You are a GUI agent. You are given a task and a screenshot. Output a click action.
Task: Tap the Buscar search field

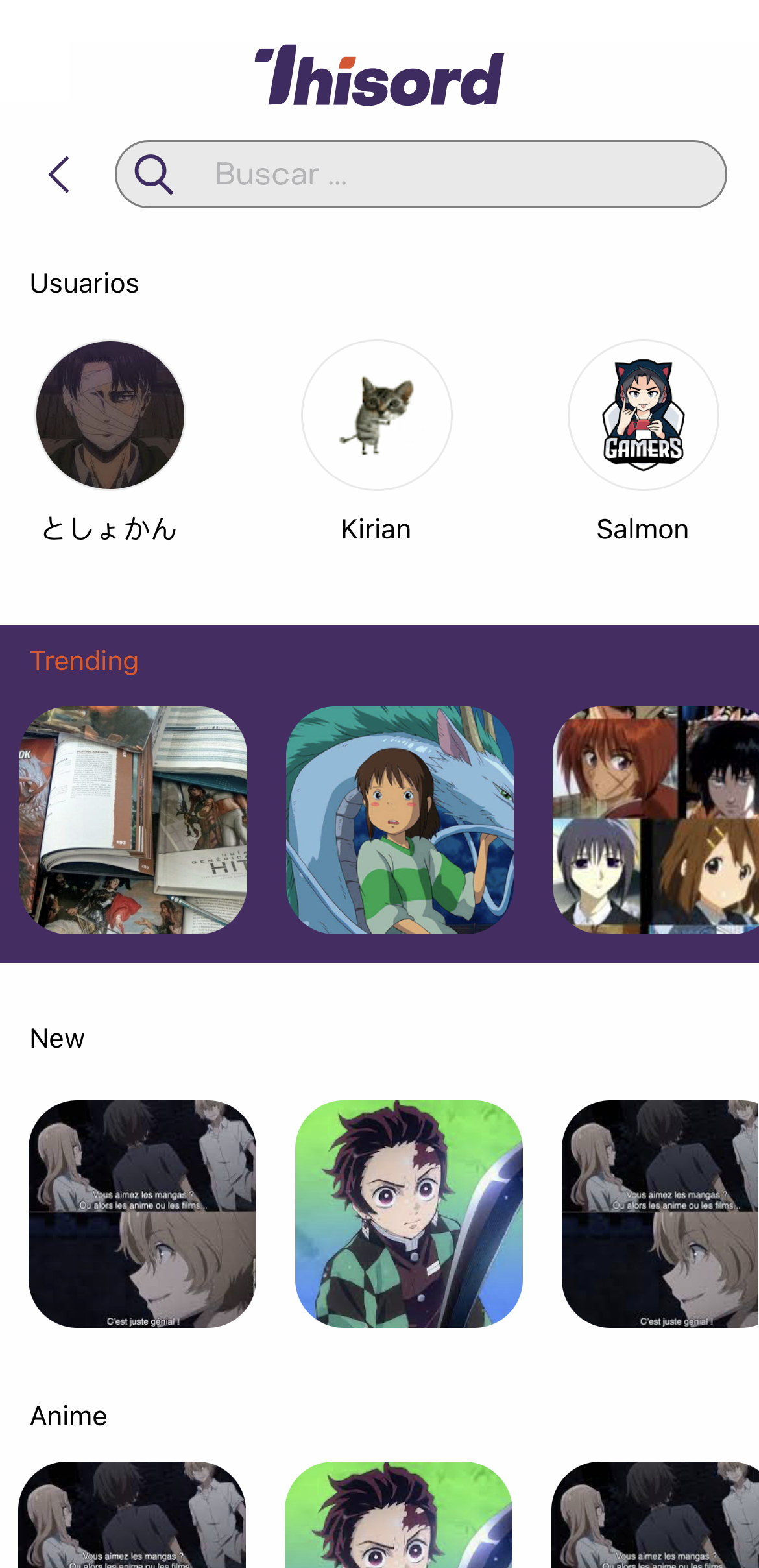(x=420, y=175)
